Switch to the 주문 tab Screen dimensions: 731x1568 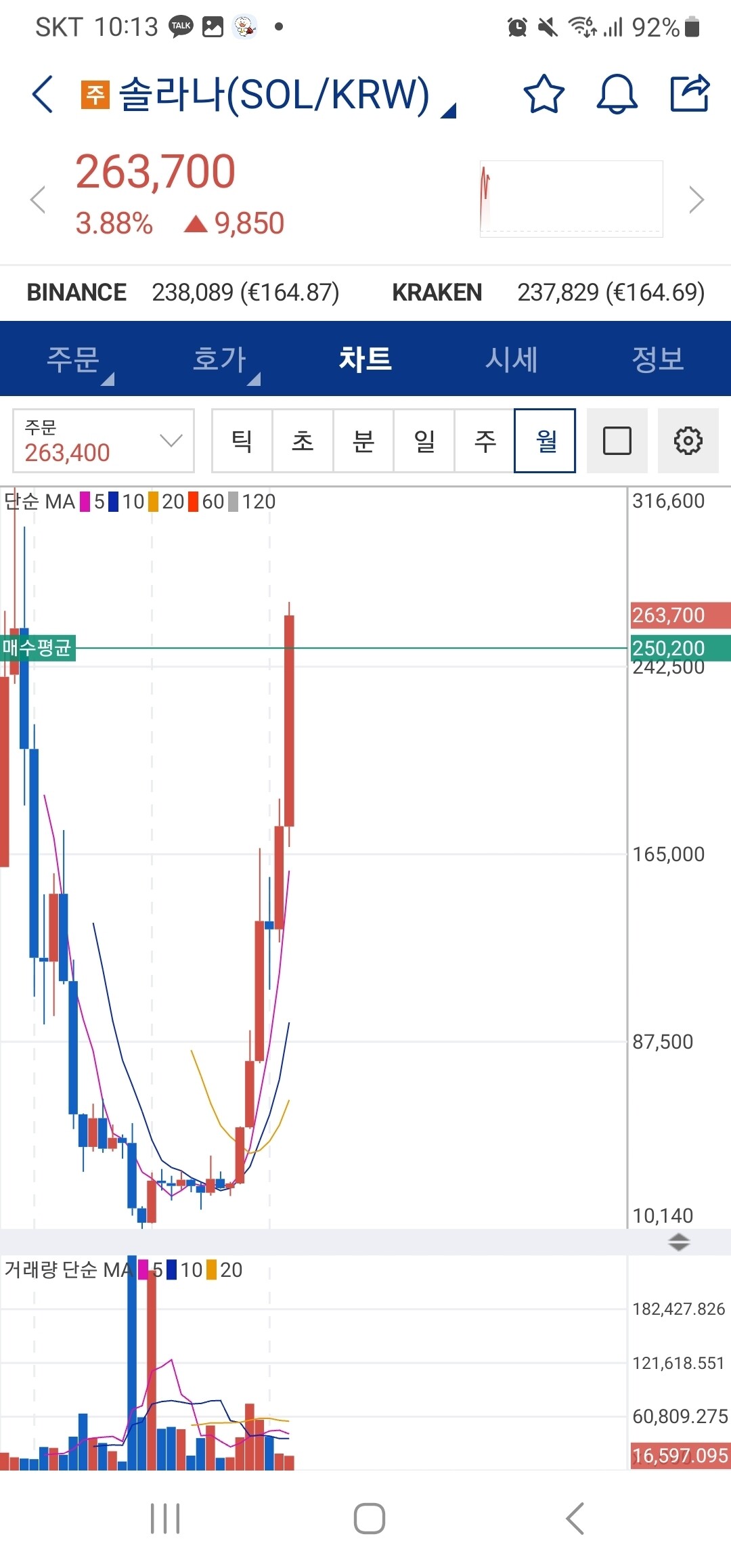point(73,359)
